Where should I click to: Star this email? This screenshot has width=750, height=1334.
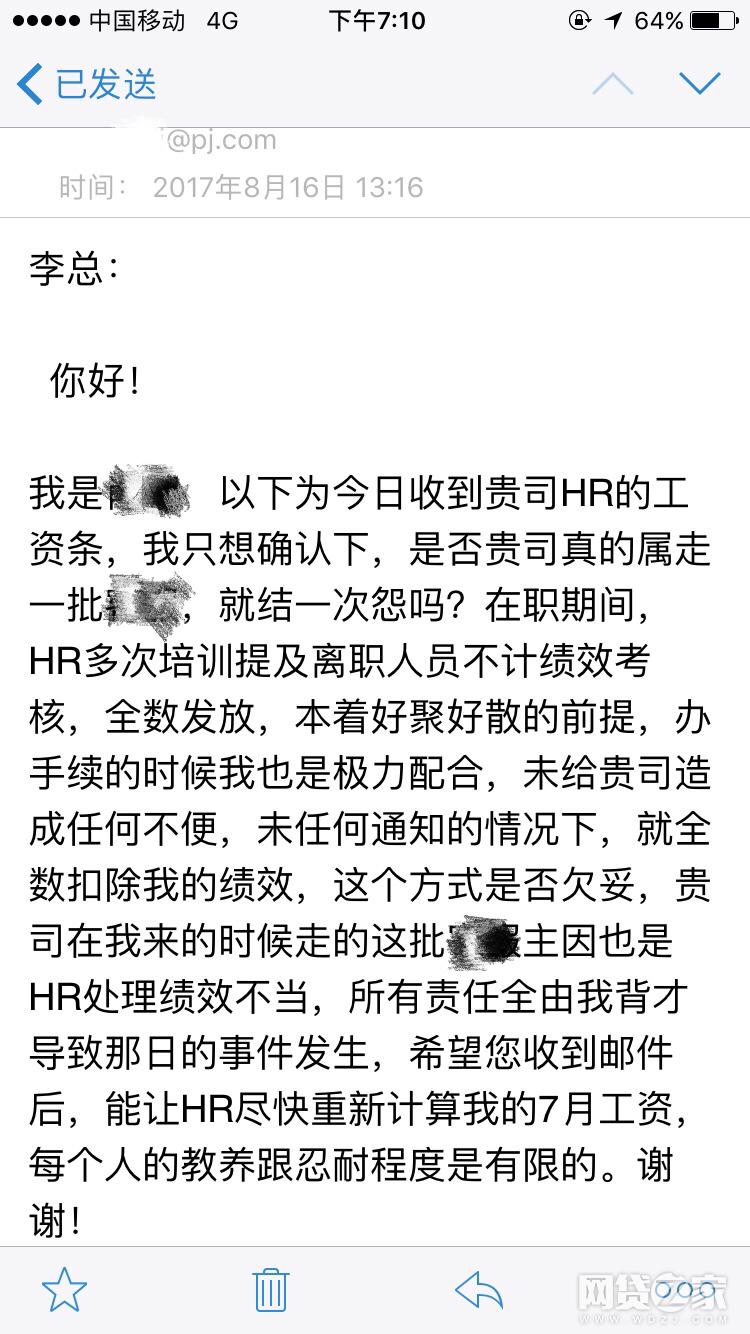[x=64, y=1290]
